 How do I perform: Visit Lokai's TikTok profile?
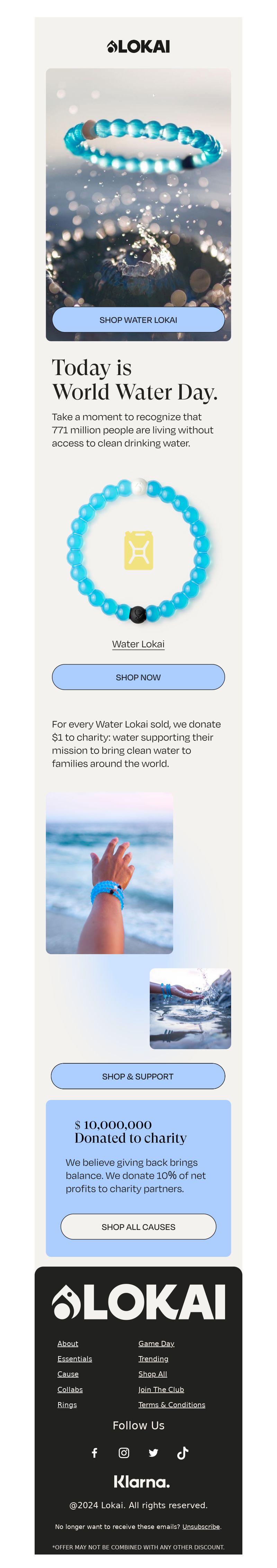182,1453
